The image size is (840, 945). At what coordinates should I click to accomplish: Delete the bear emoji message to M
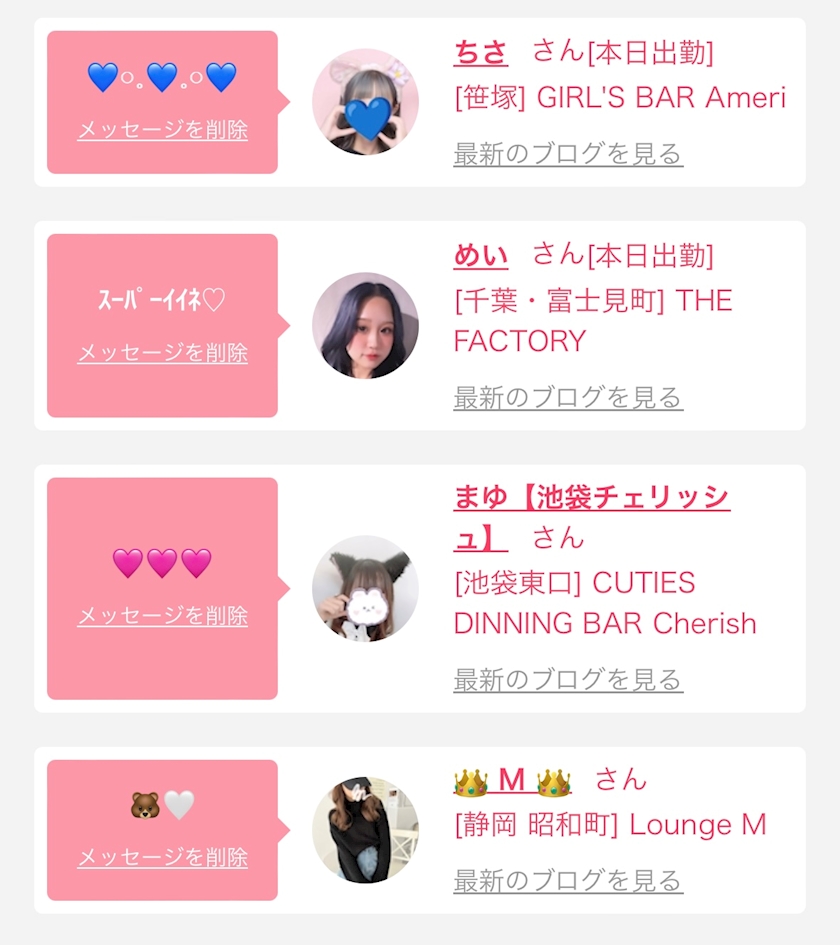[x=162, y=858]
